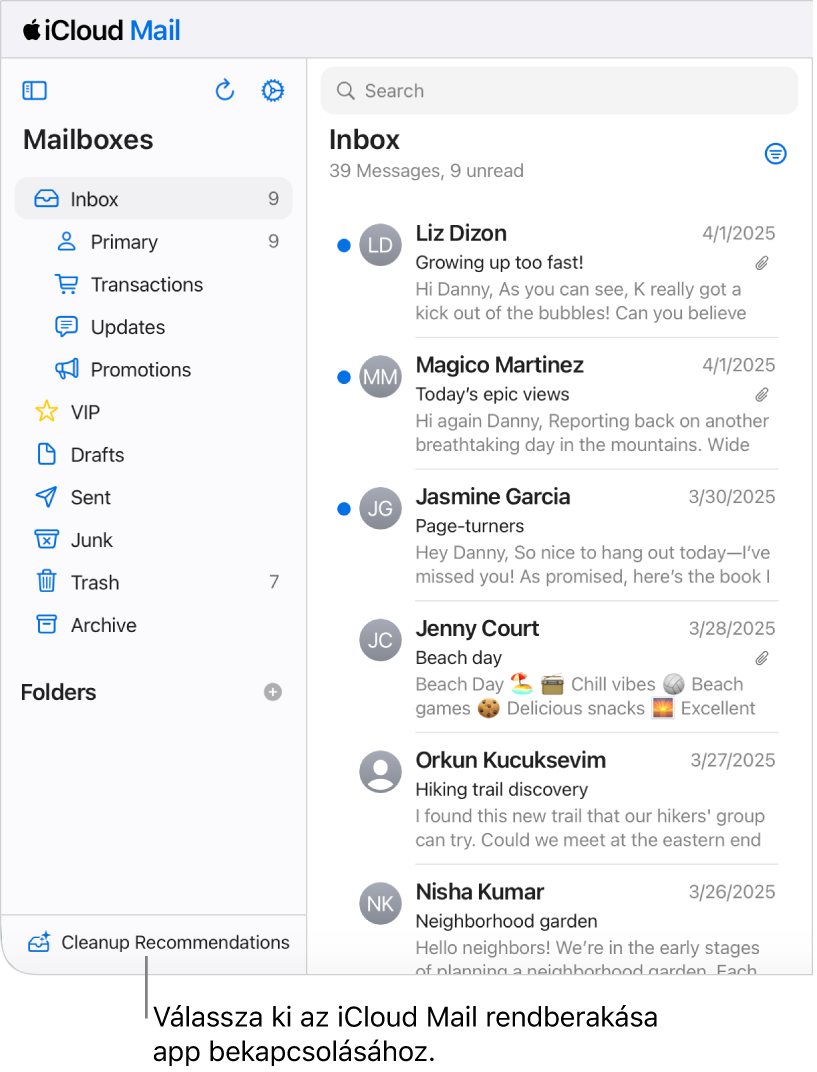Open the Transactions category
Image resolution: width=817 pixels, height=1072 pixels.
click(x=146, y=285)
